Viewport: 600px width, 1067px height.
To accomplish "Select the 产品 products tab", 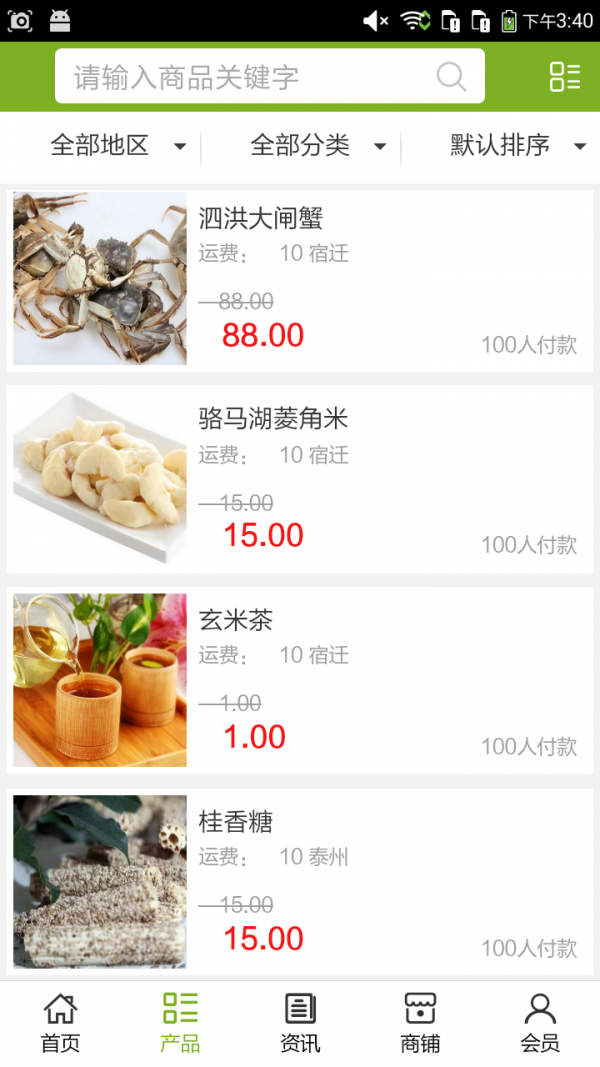I will (x=180, y=1023).
